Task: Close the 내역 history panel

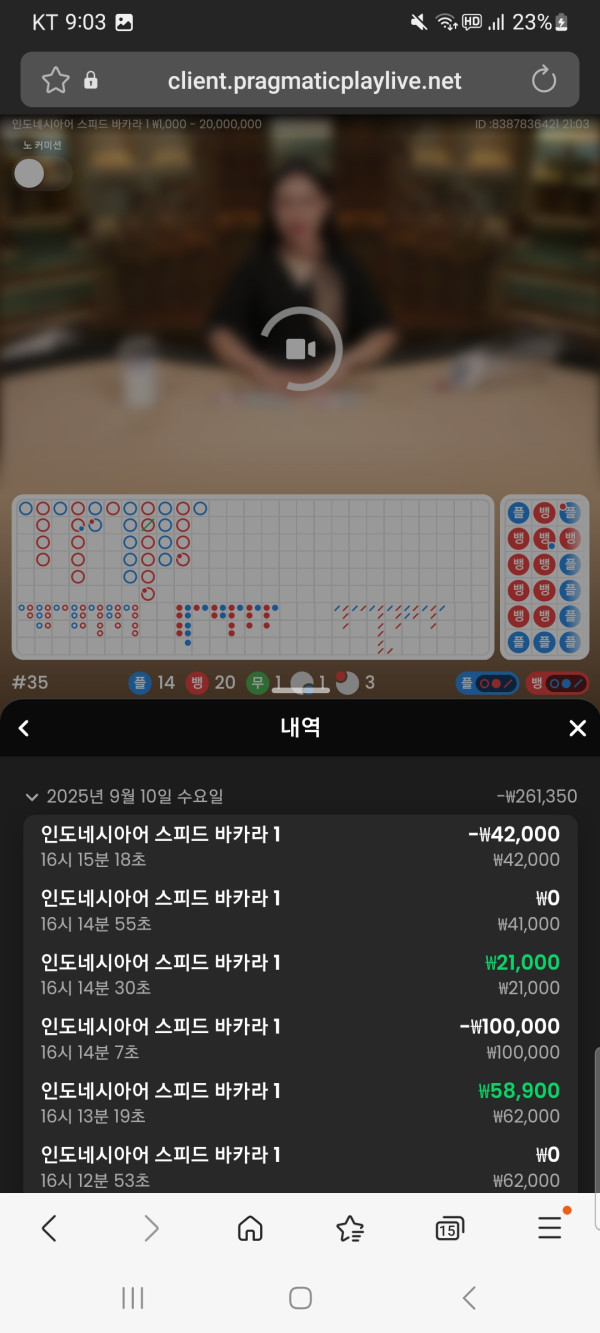Action: tap(577, 728)
